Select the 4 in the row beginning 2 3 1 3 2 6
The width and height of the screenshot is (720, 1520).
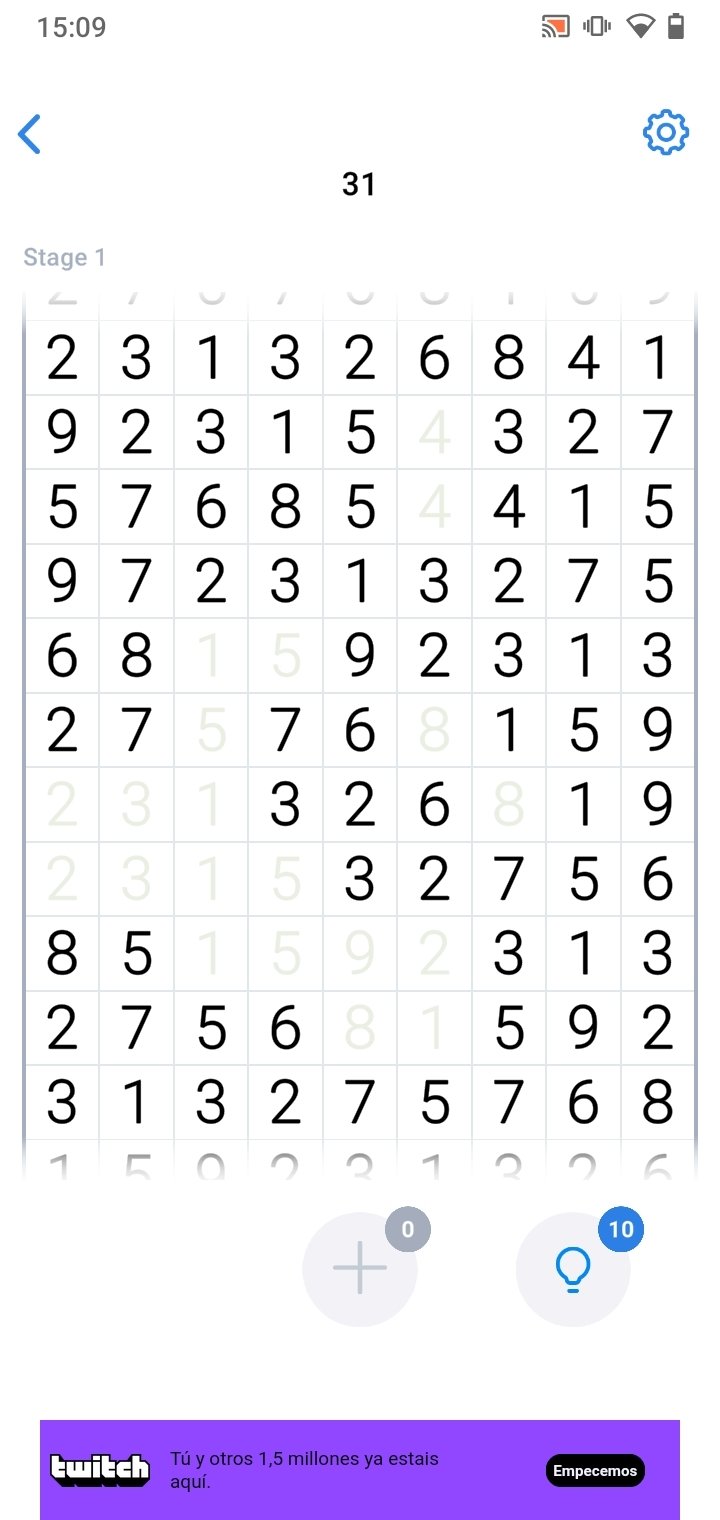point(584,358)
